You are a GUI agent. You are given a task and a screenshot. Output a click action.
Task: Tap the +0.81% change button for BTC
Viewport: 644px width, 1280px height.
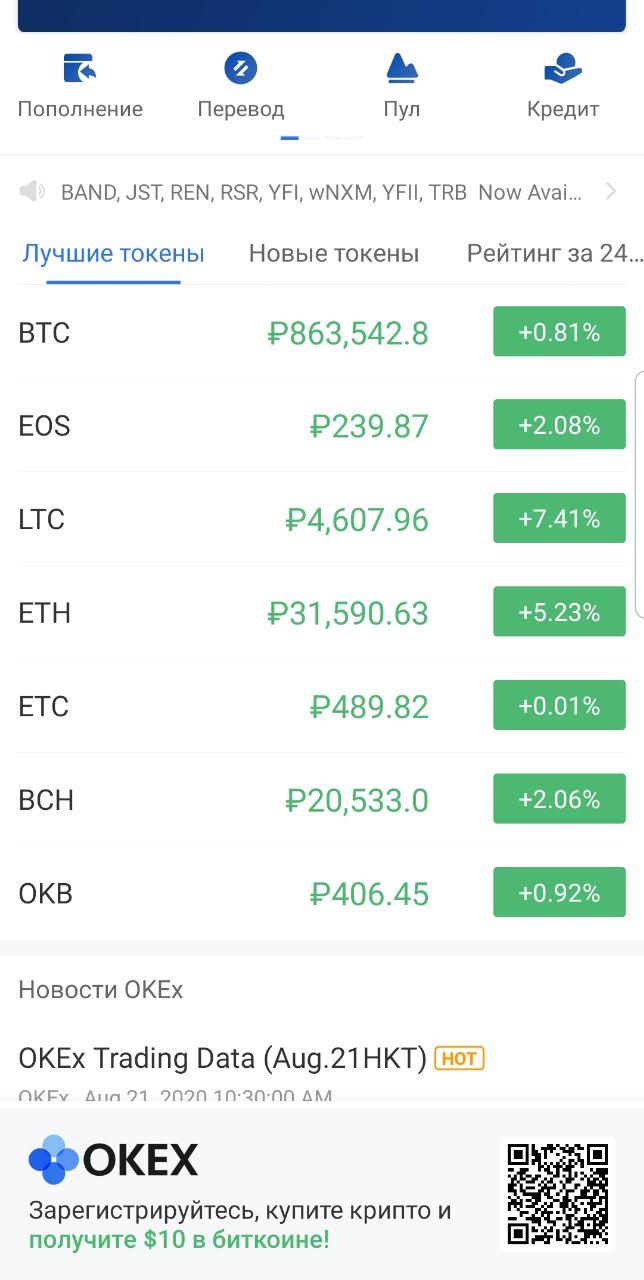[x=559, y=332]
